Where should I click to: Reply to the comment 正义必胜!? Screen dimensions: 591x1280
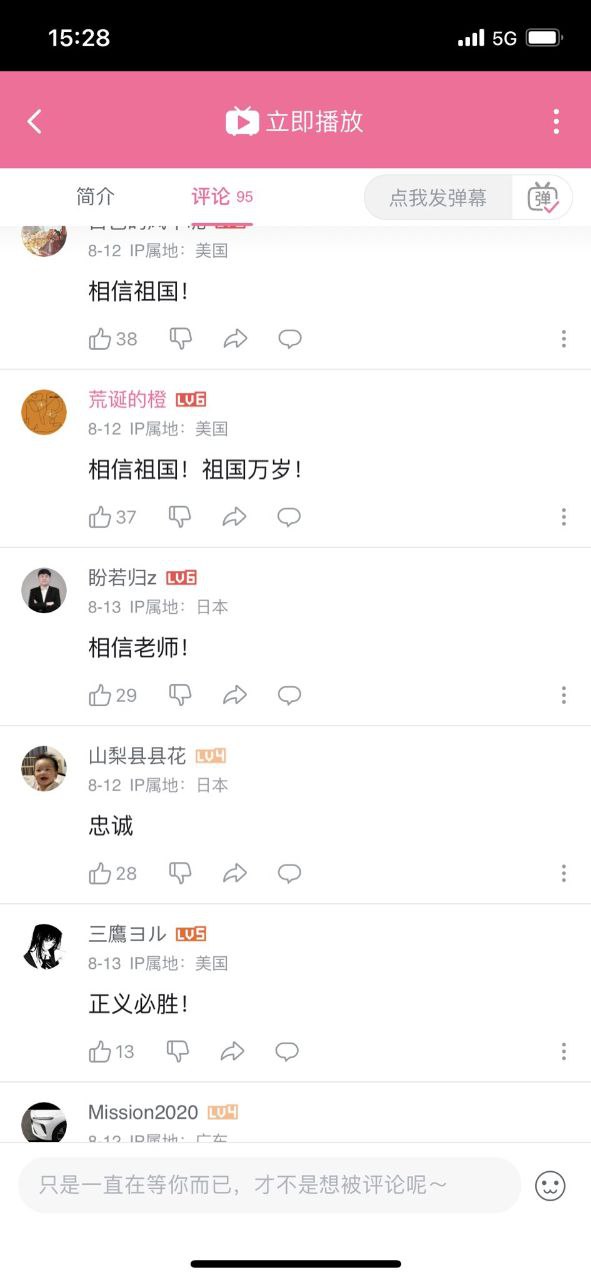coord(288,1051)
